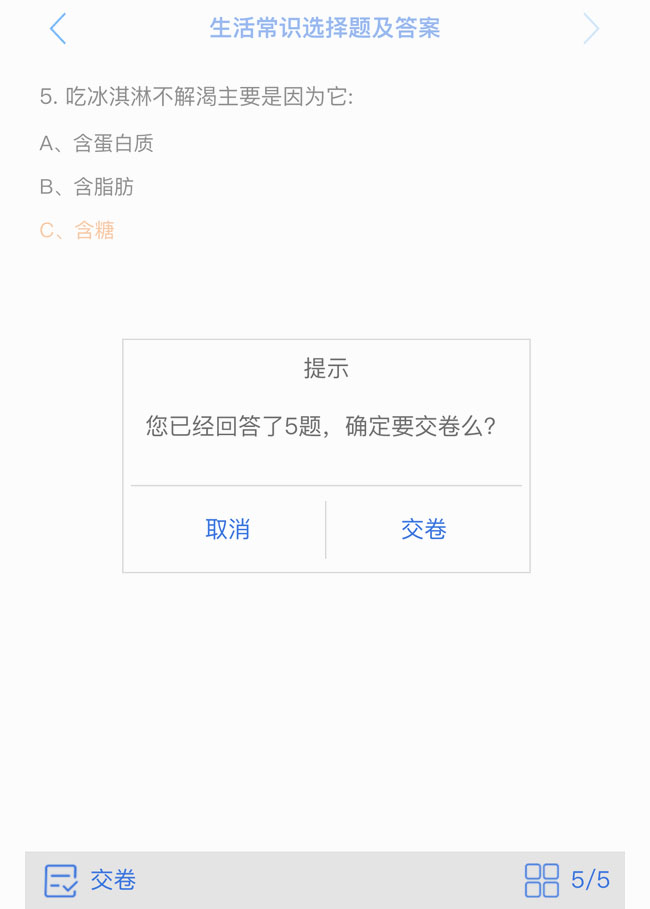Cancel the submit prompt with 取消
This screenshot has width=650, height=909.
(x=228, y=530)
